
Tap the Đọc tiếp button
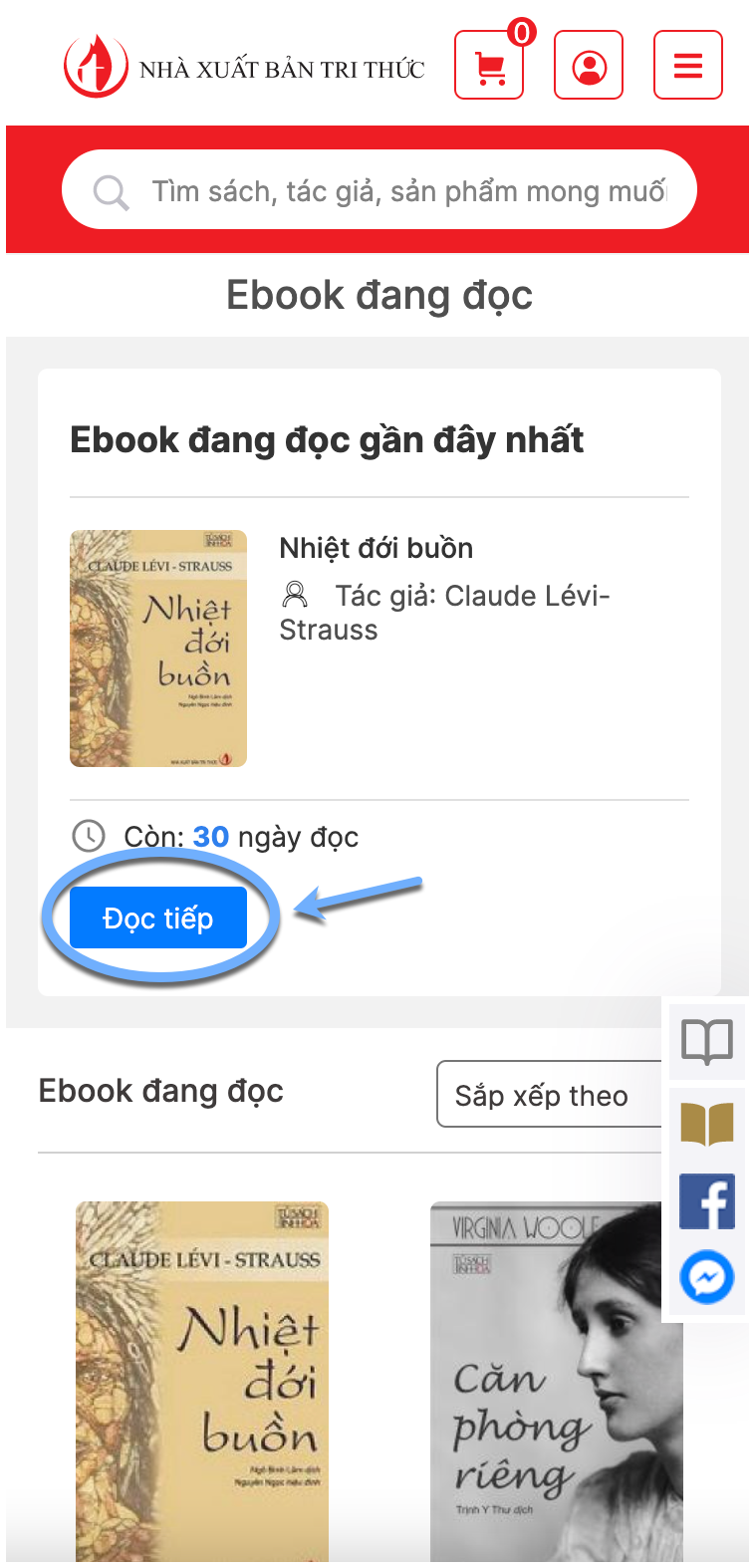pyautogui.click(x=158, y=917)
